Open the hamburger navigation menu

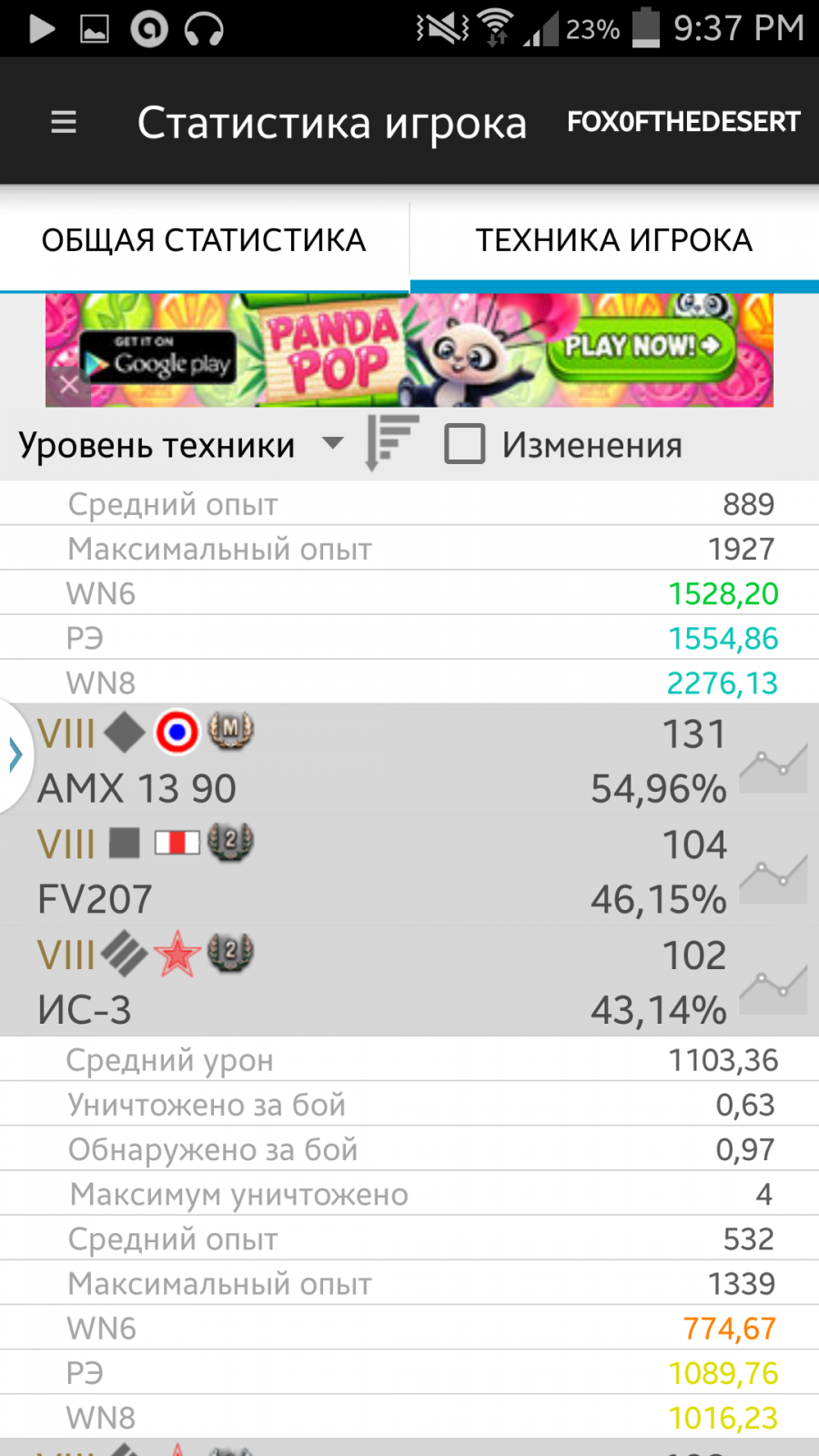coord(63,122)
